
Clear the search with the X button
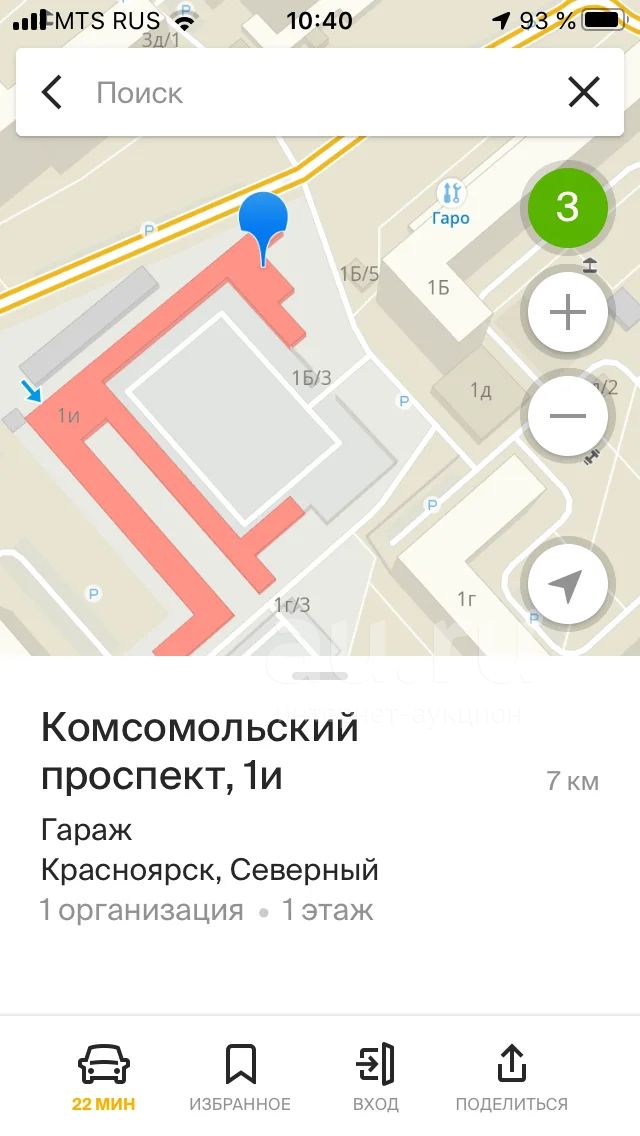[583, 93]
